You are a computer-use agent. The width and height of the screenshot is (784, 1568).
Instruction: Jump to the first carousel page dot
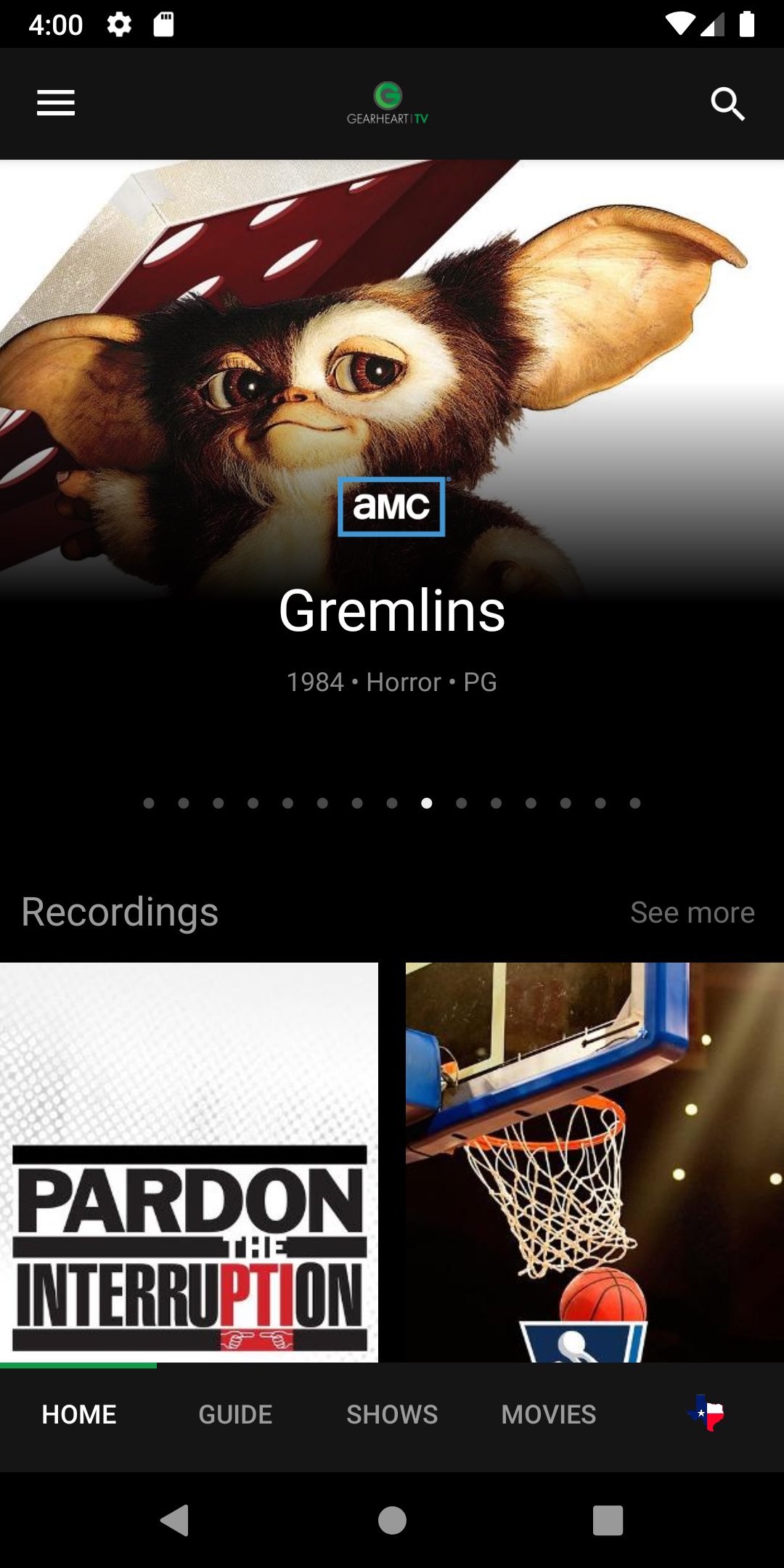[x=149, y=803]
